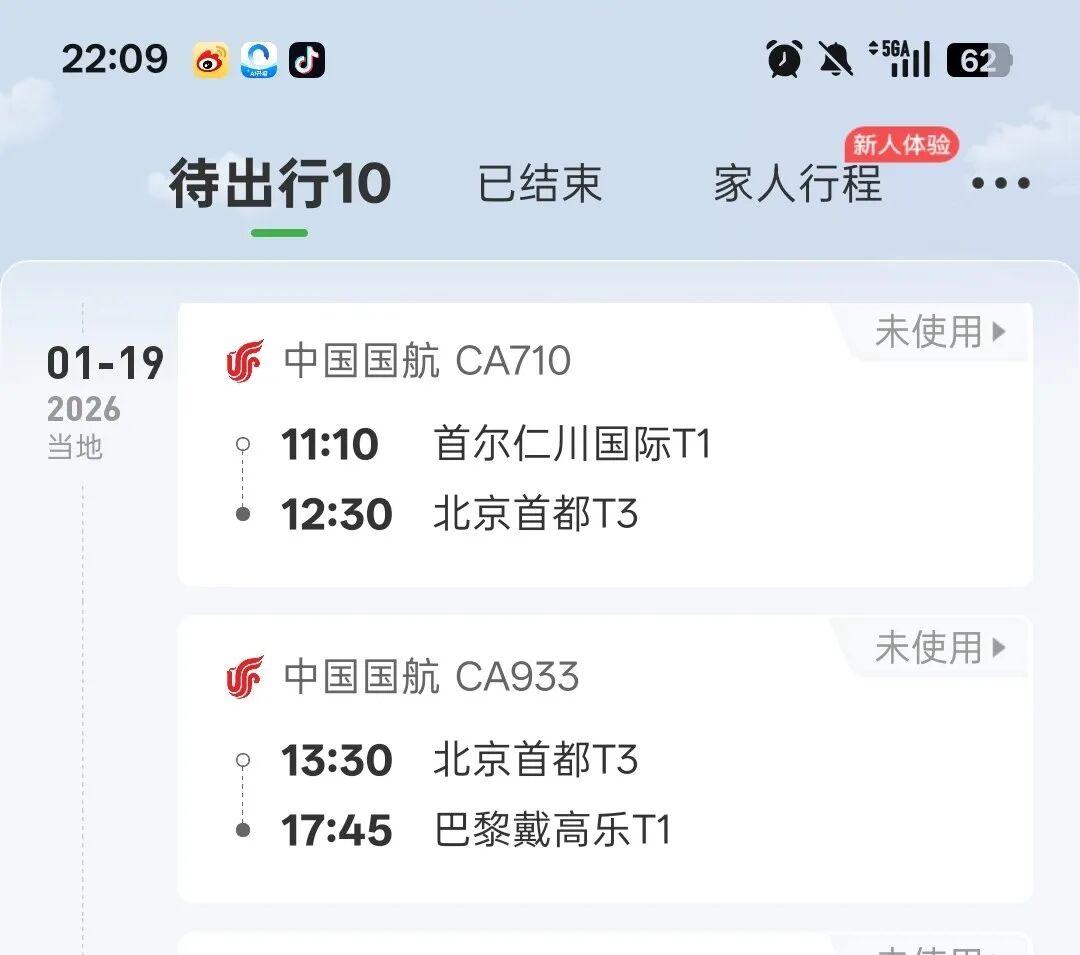Tap 未使用 status on the CA710 flight
Viewport: 1080px width, 955px height.
click(x=938, y=332)
